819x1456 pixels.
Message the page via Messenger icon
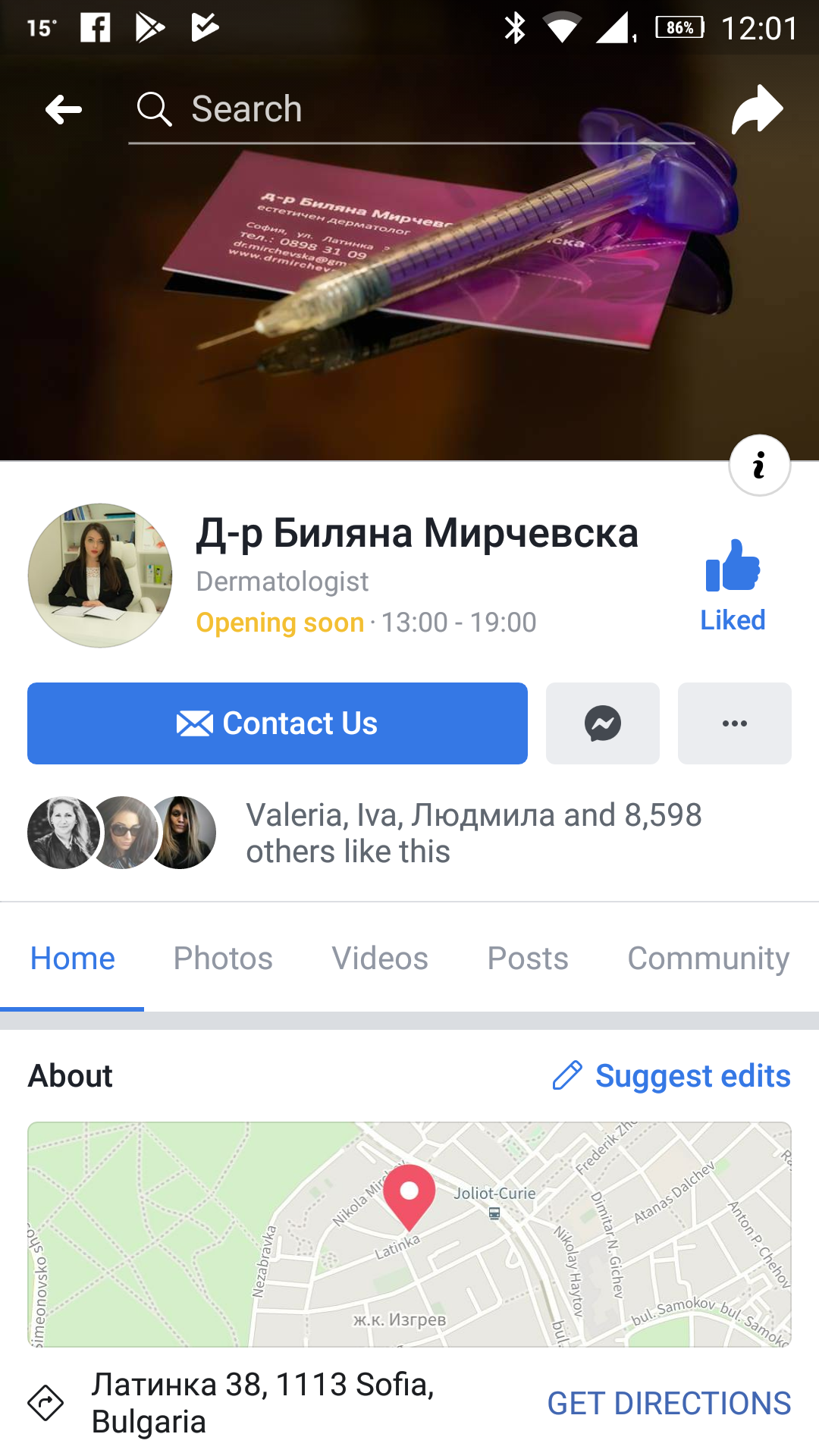(603, 723)
